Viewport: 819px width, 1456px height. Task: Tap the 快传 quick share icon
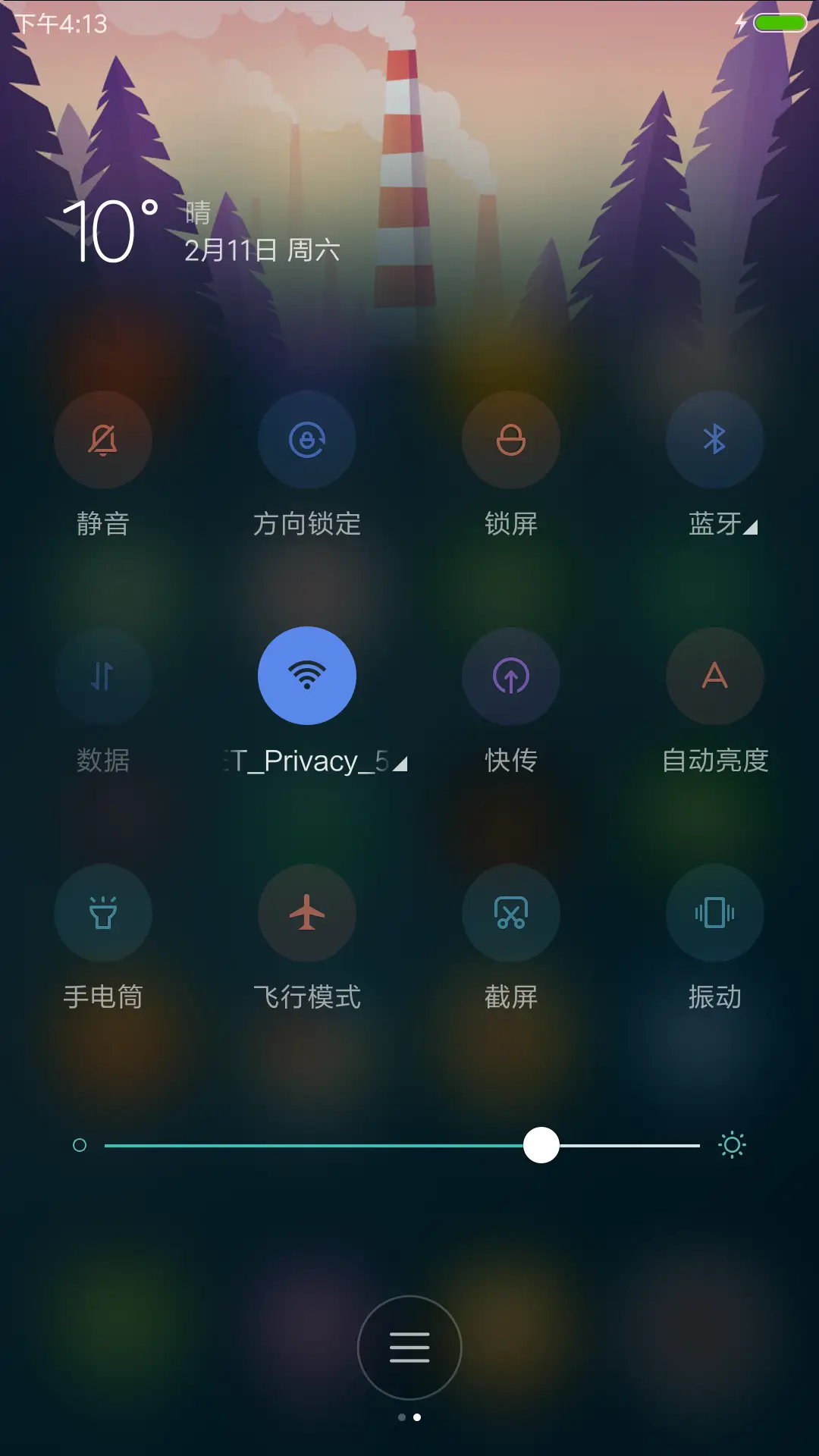point(511,676)
